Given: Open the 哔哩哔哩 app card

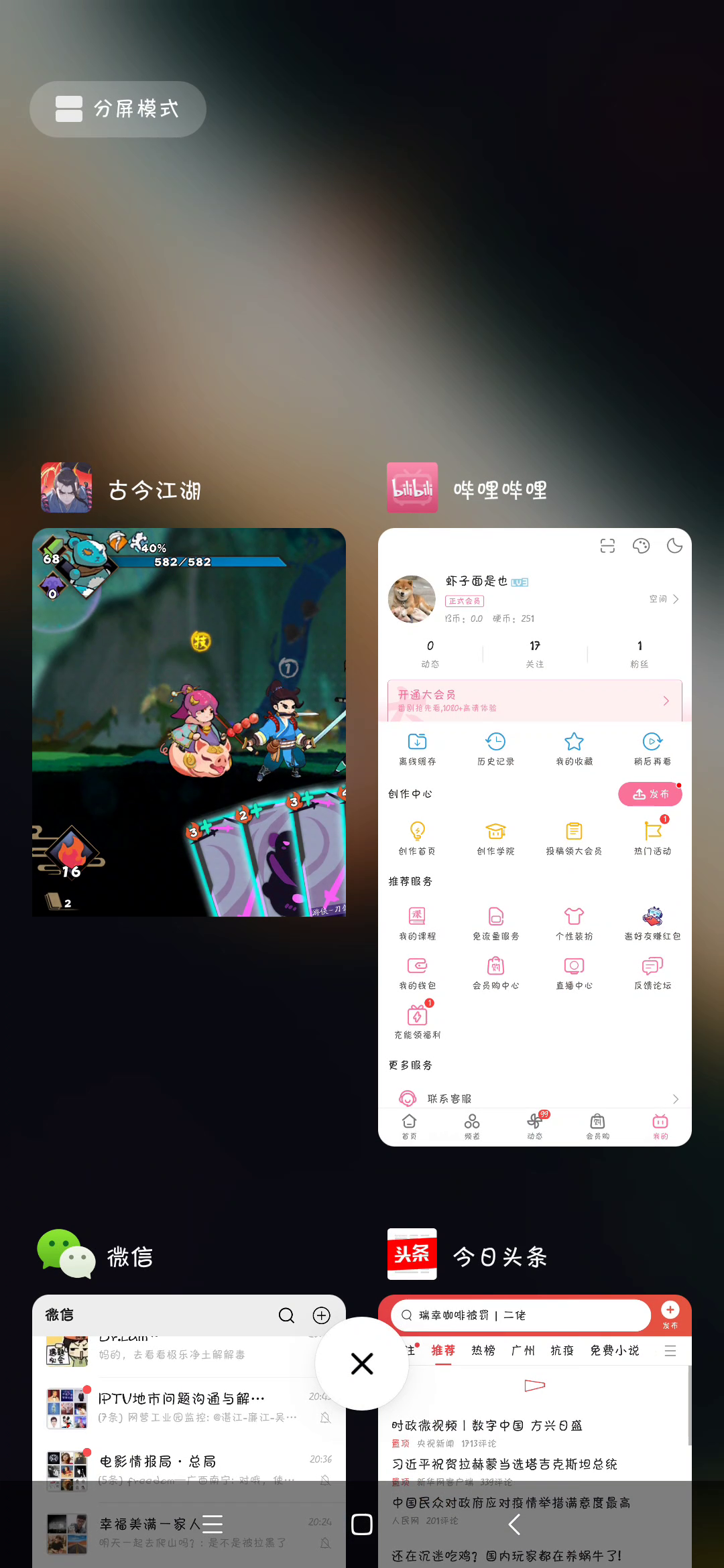Looking at the screenshot, I should tap(535, 837).
